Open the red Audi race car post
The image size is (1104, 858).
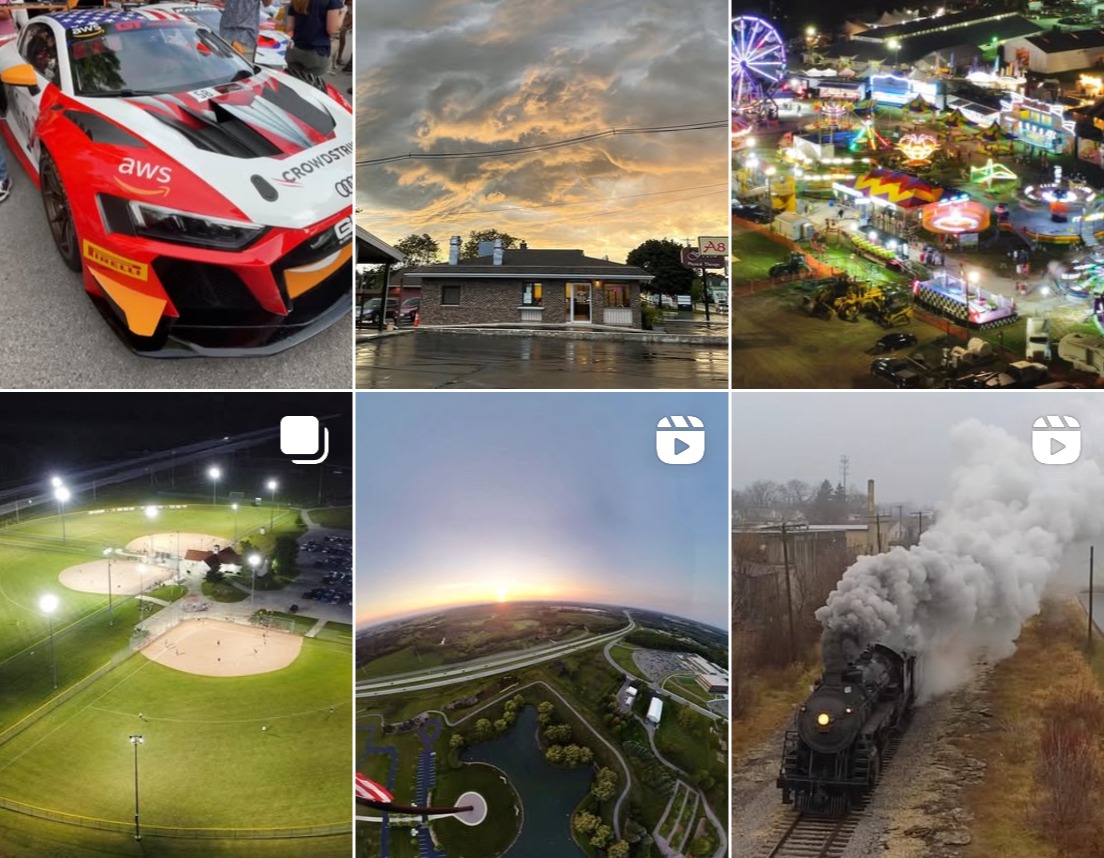(176, 194)
